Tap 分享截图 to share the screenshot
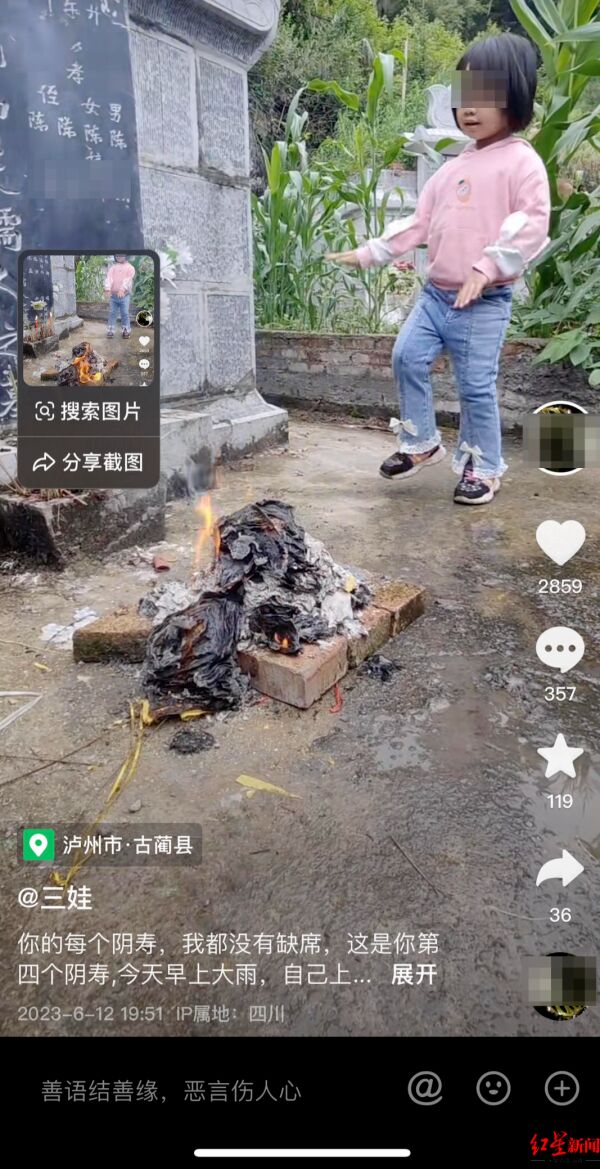 coord(89,462)
